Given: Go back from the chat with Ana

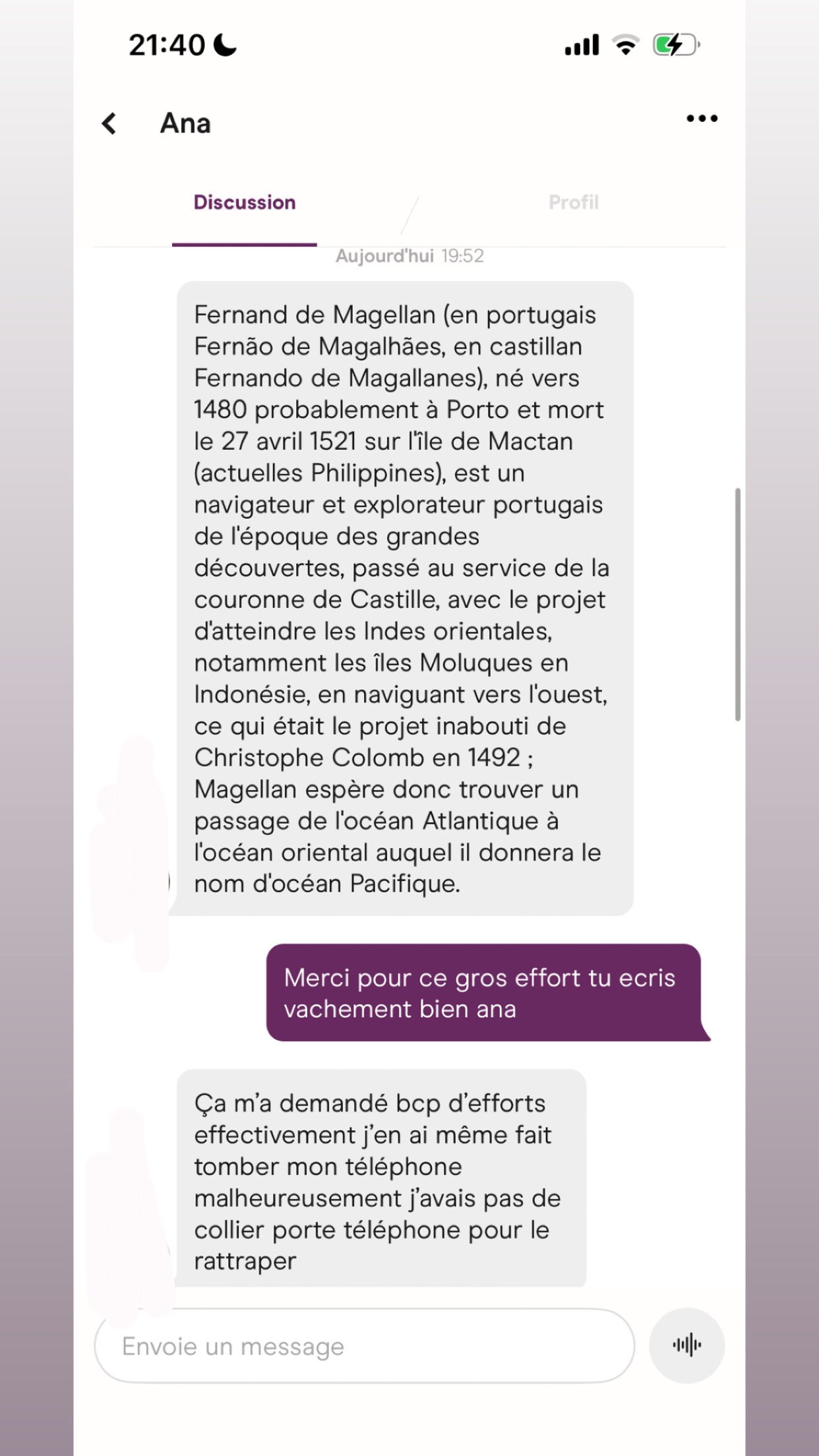Looking at the screenshot, I should [109, 123].
